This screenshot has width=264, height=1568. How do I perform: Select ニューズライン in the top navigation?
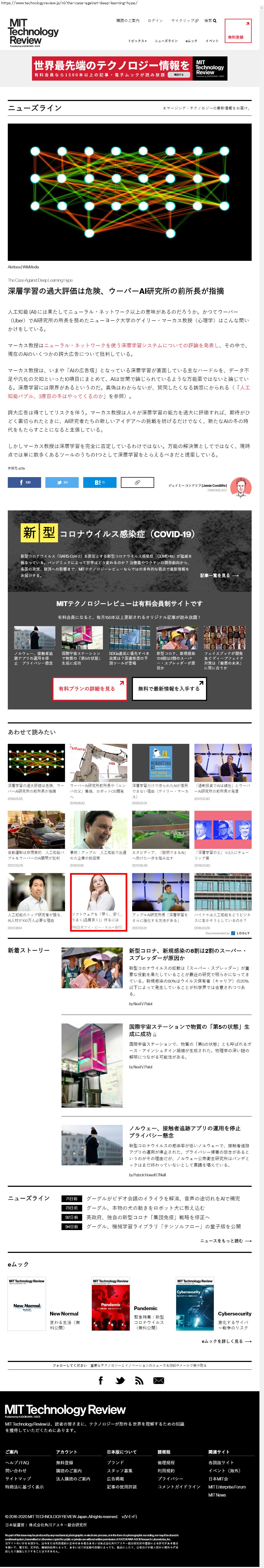pos(166,41)
